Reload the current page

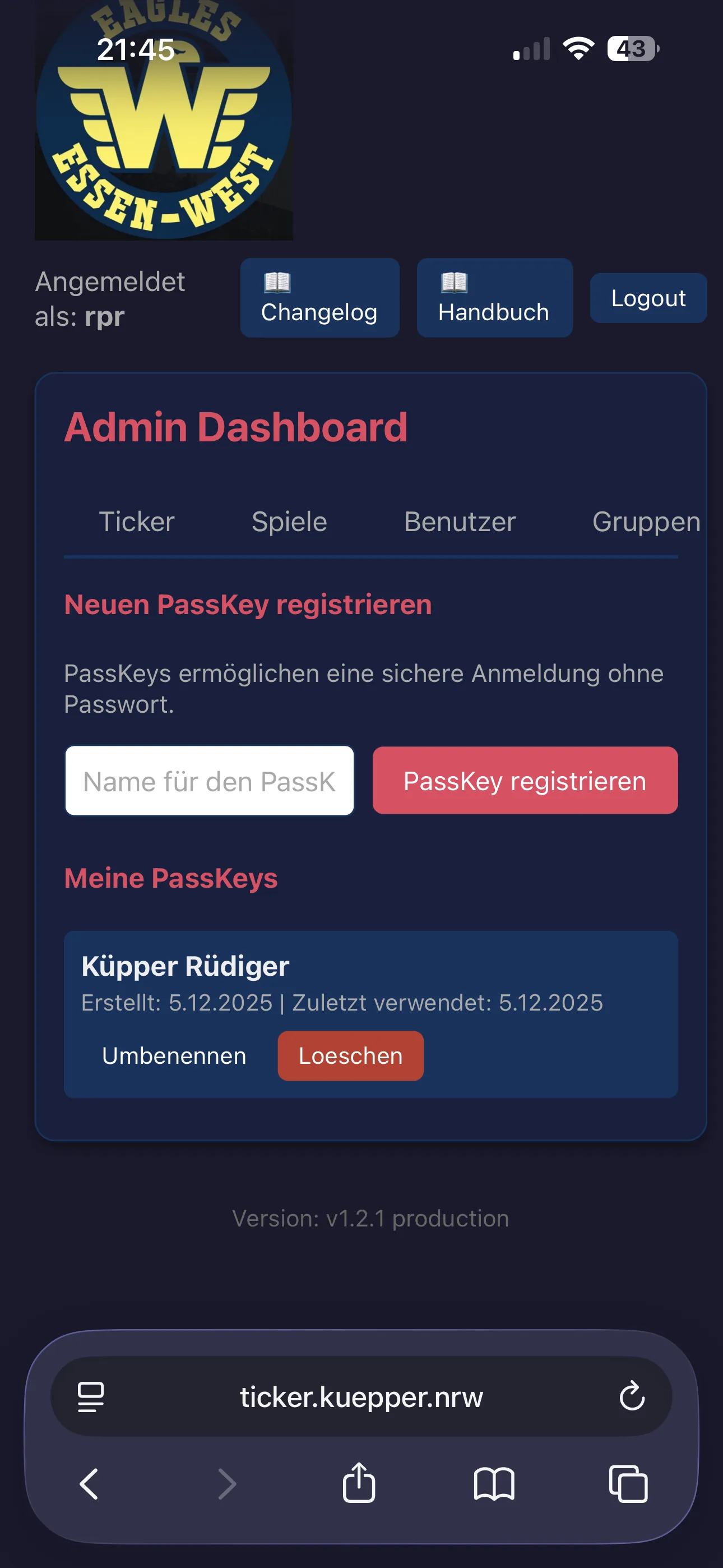[632, 1396]
